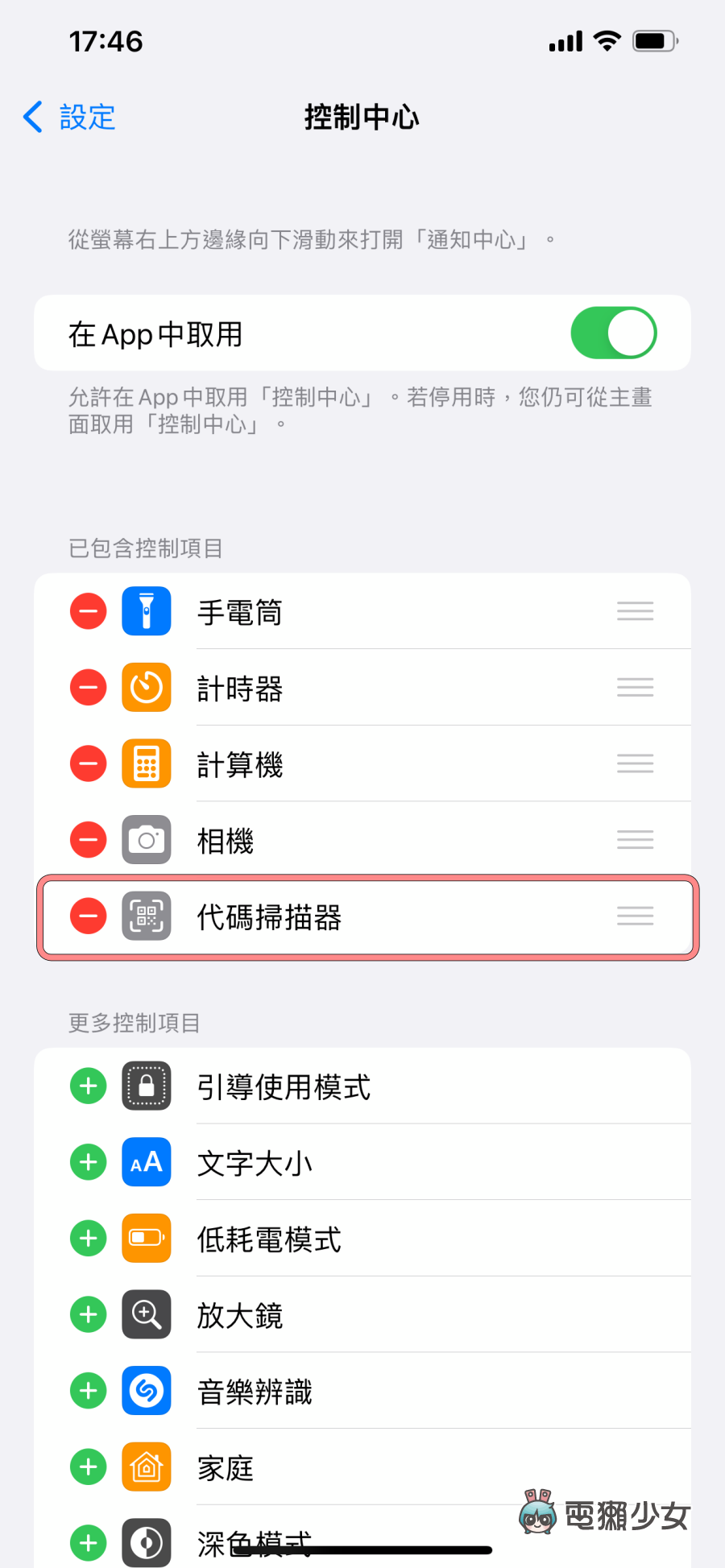Remove 手電筒 from included controls
Viewport: 725px width, 1568px height.
pos(88,611)
